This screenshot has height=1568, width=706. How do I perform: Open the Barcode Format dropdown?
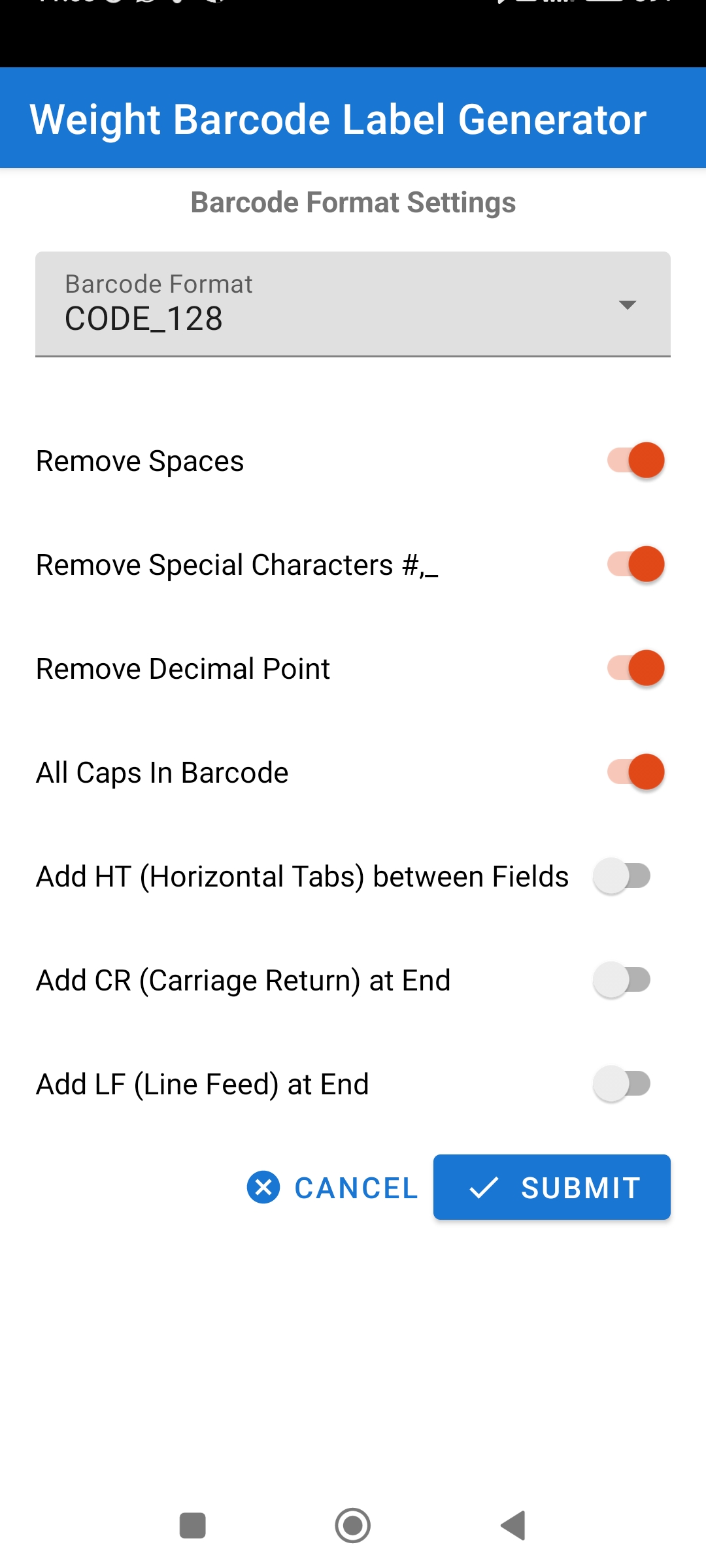[x=353, y=304]
